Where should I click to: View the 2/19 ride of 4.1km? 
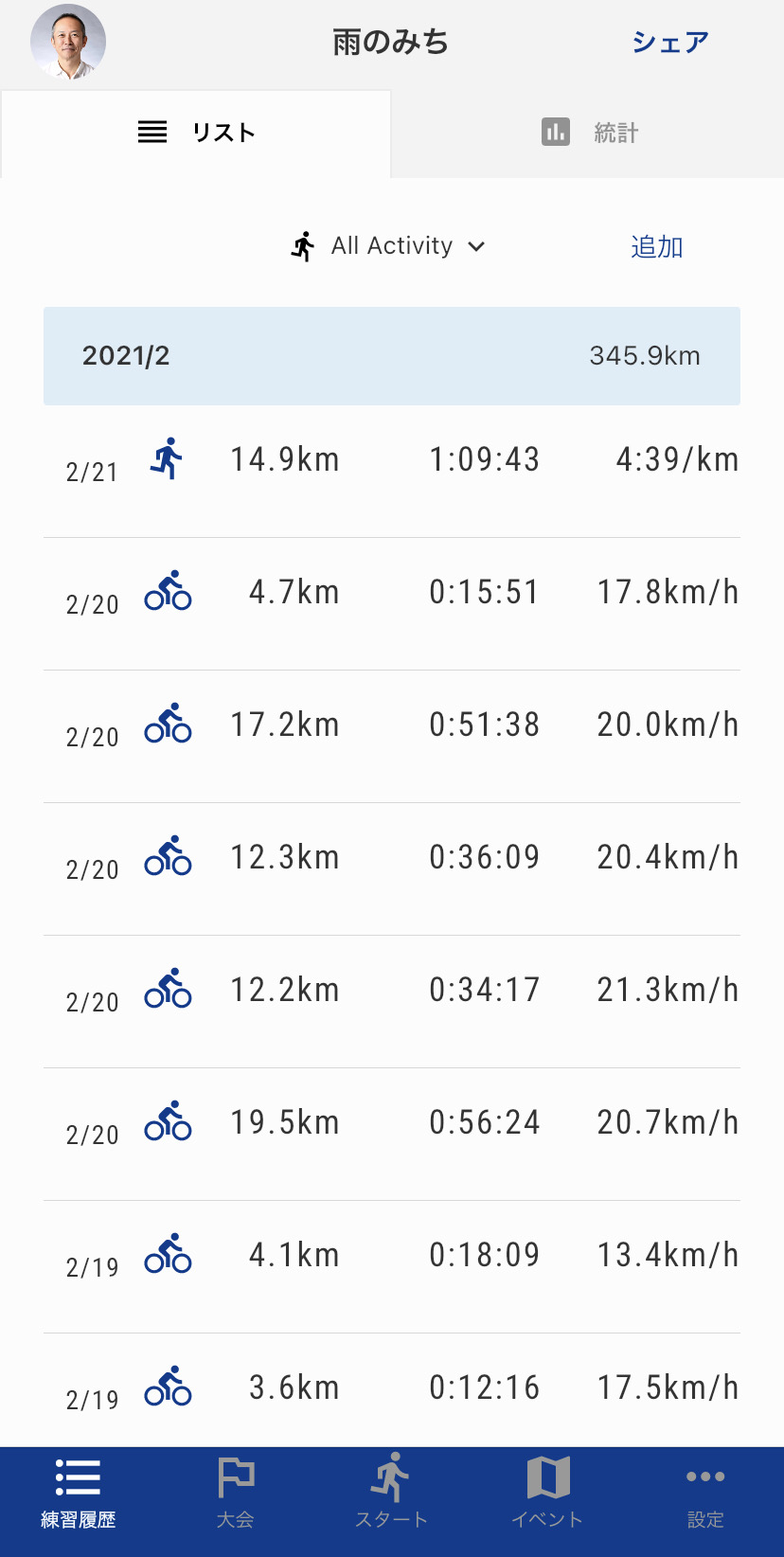tap(391, 1257)
